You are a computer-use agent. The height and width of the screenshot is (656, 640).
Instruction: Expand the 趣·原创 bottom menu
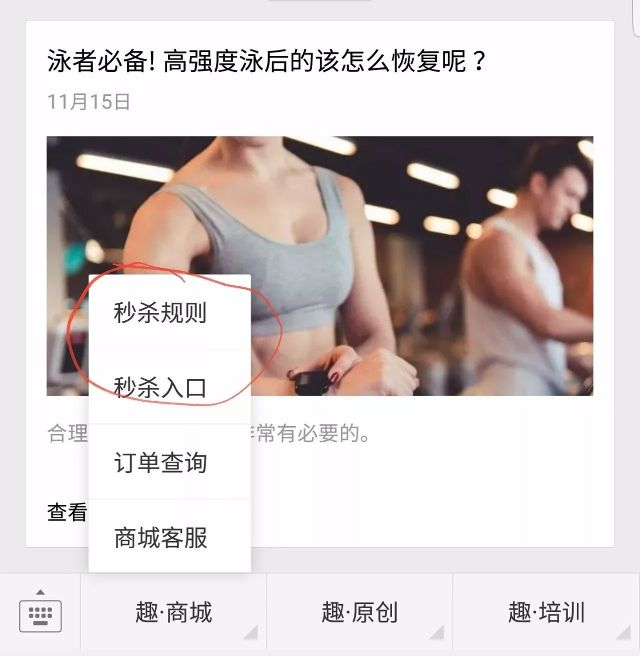360,612
